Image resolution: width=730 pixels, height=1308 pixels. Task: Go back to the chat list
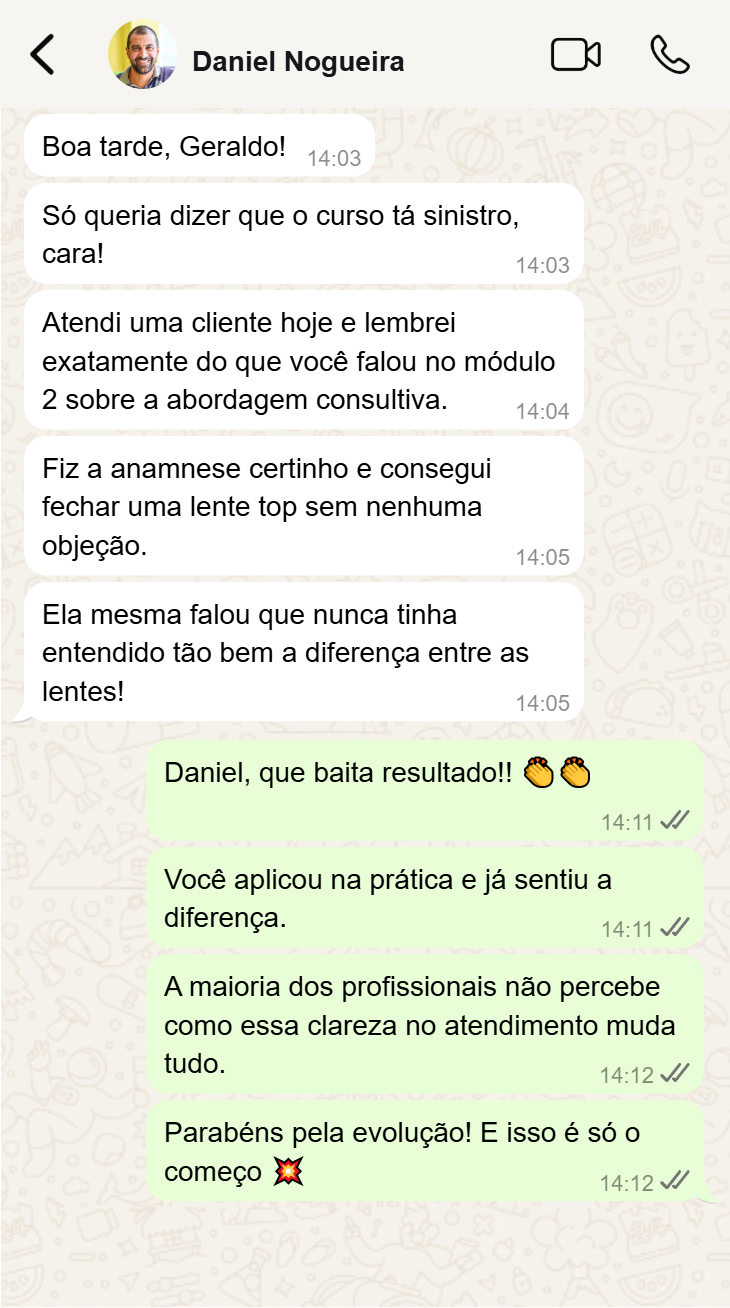42,55
